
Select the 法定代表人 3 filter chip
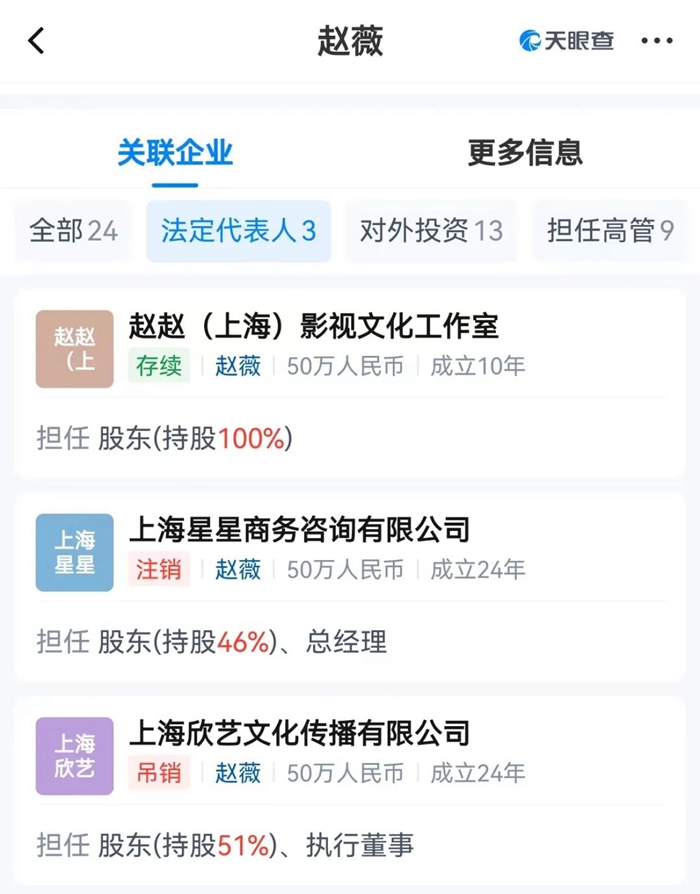238,231
